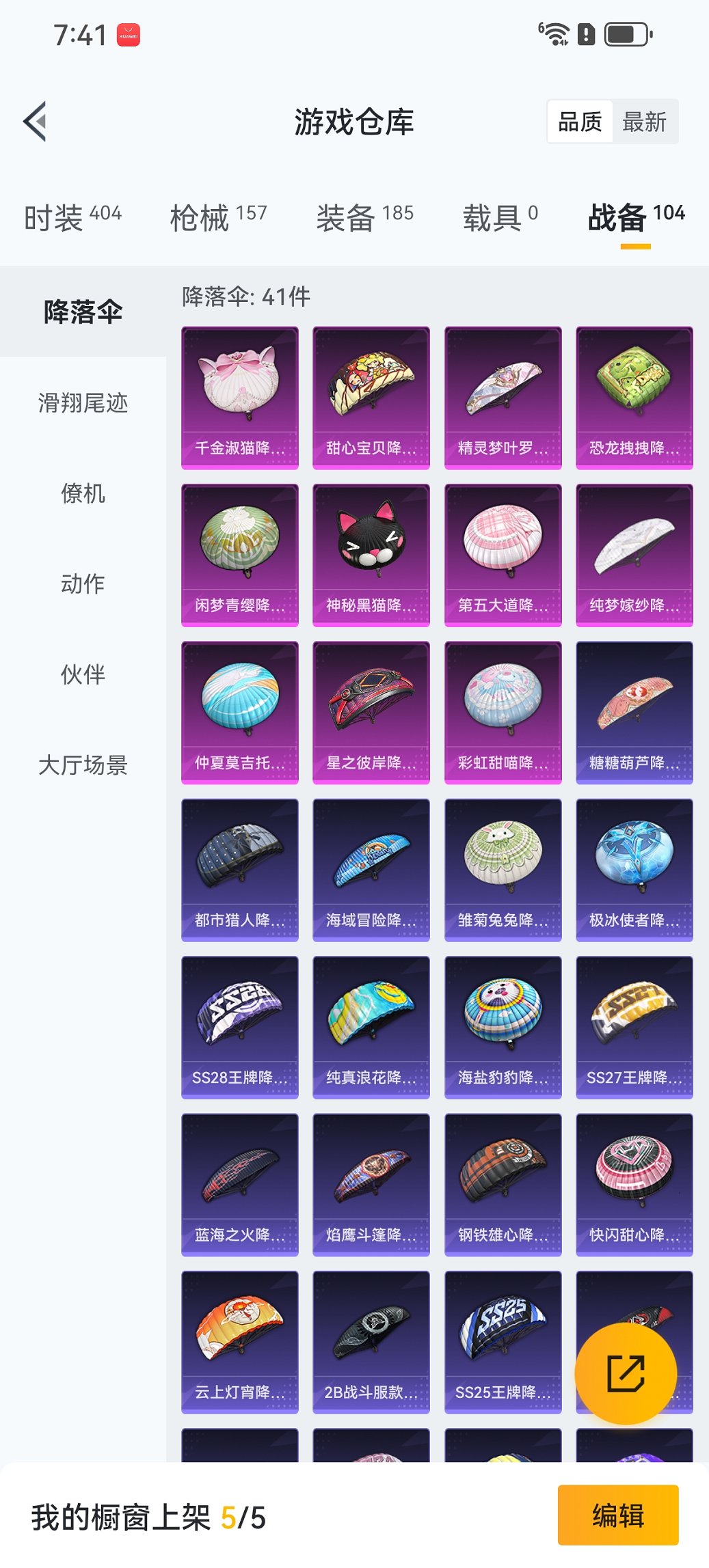Image resolution: width=709 pixels, height=1568 pixels.
Task: View the 神秘黑猫降 parachute
Action: pos(371,555)
